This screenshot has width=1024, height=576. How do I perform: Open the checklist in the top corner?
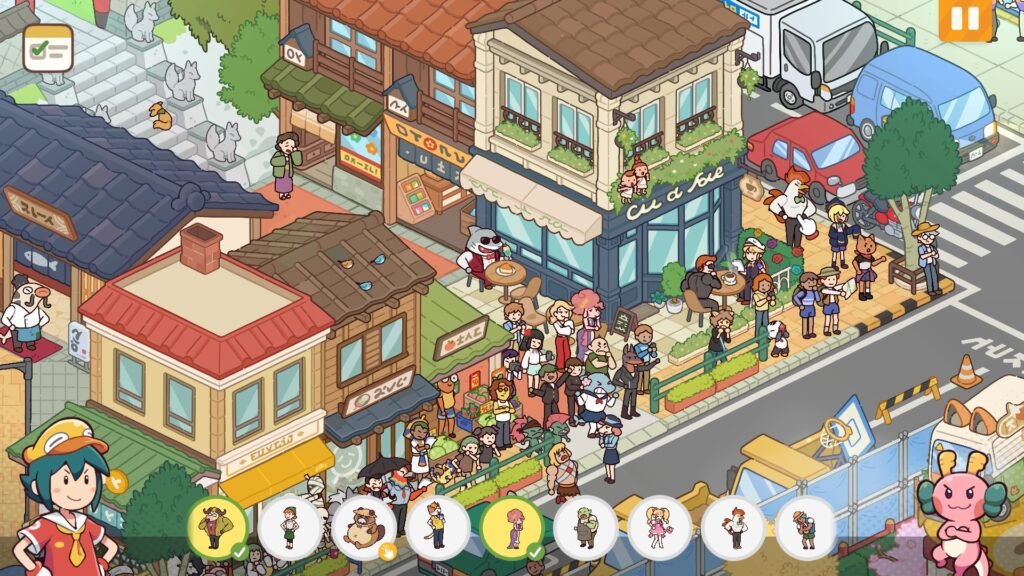[x=47, y=47]
